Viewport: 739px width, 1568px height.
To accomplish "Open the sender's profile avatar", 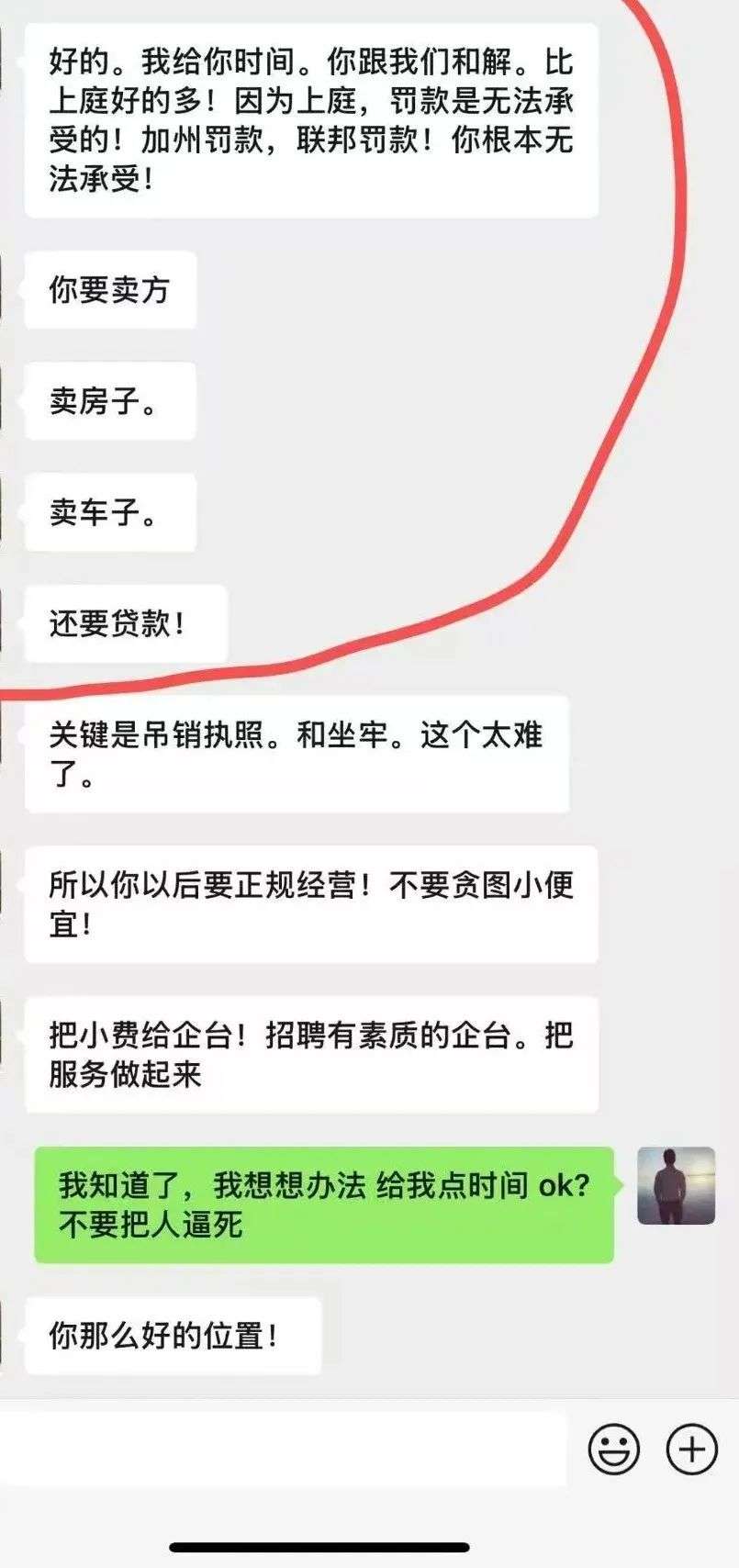I will [676, 1185].
